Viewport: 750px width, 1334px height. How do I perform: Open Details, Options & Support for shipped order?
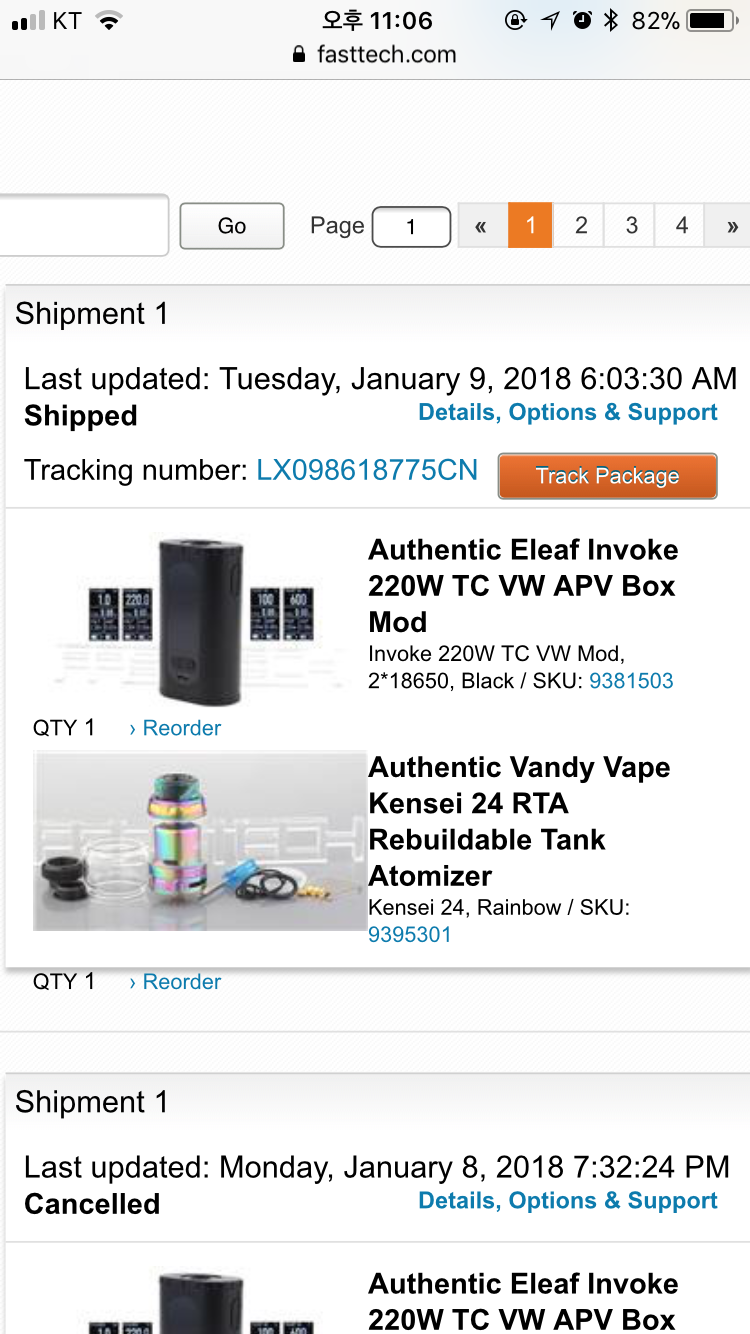click(x=567, y=412)
